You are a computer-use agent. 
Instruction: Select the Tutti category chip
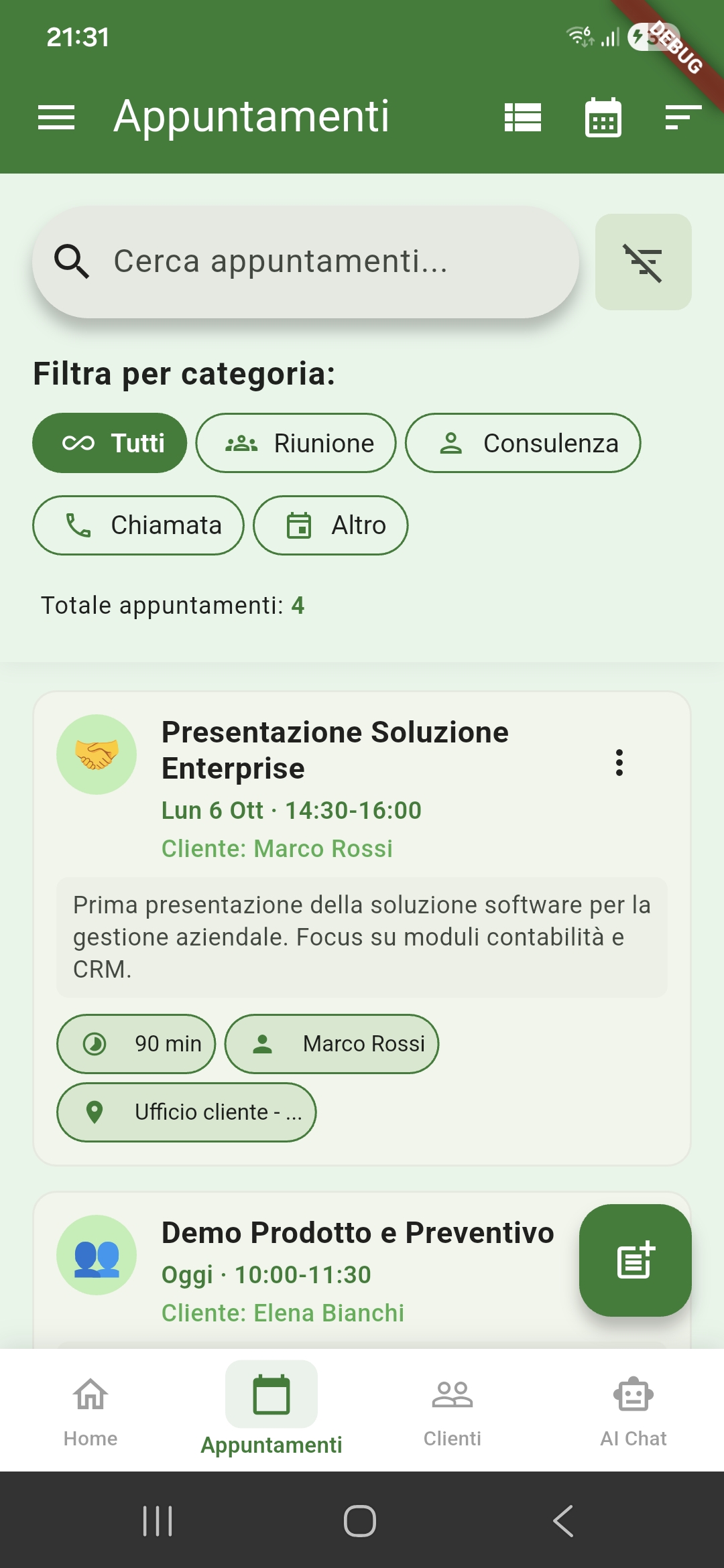(x=109, y=443)
